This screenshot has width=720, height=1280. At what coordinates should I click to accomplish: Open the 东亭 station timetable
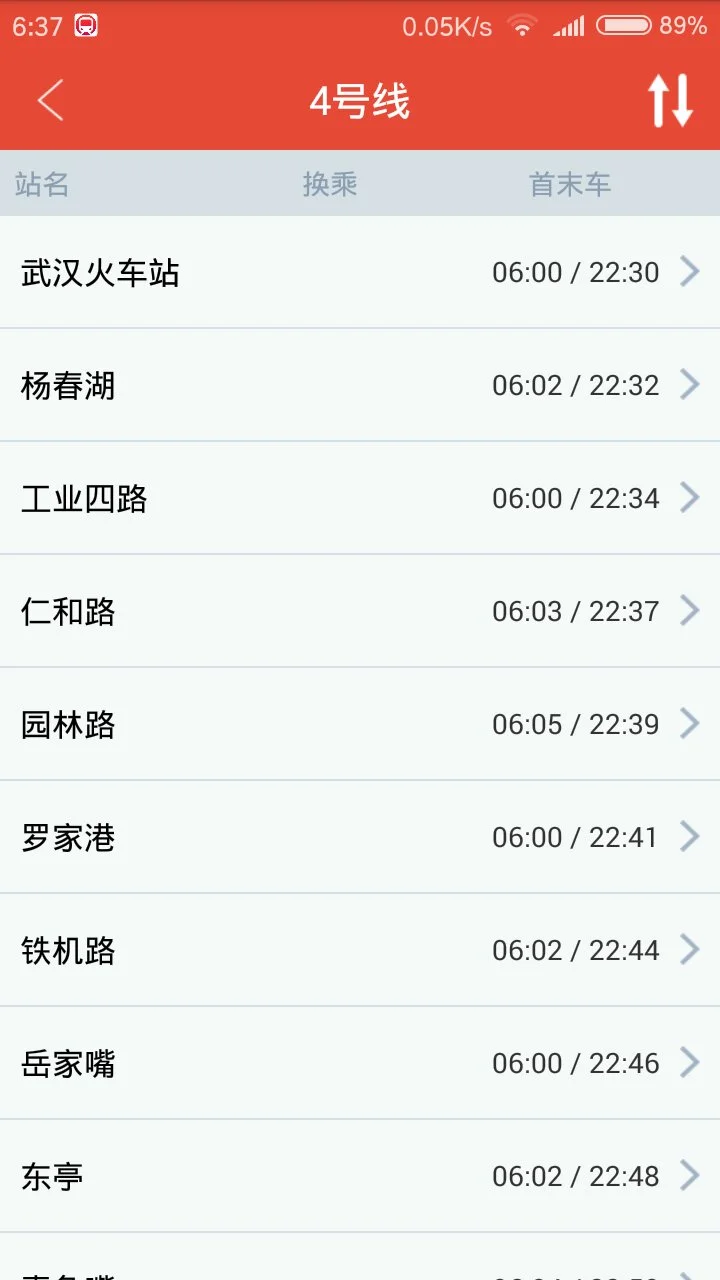point(360,1176)
